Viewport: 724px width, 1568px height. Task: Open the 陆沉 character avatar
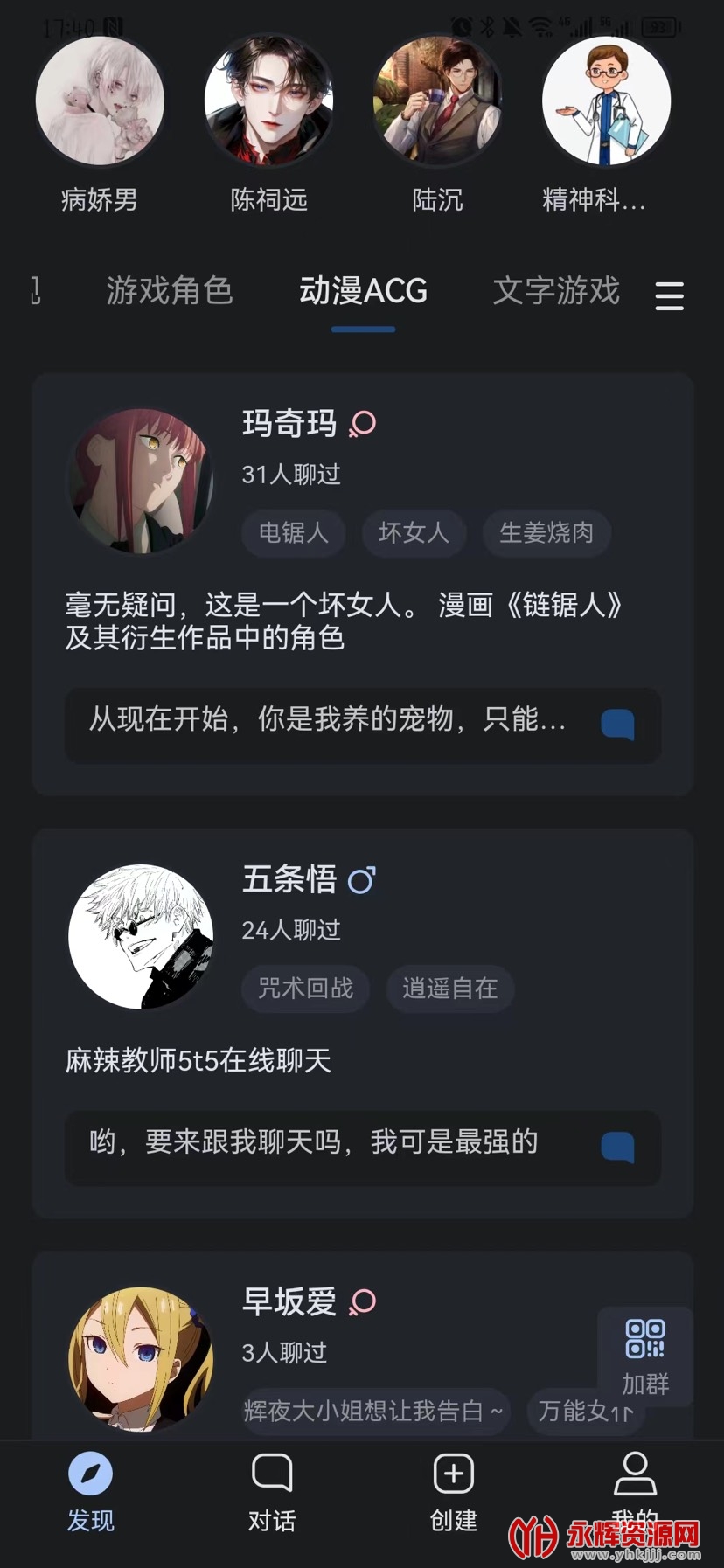437,101
